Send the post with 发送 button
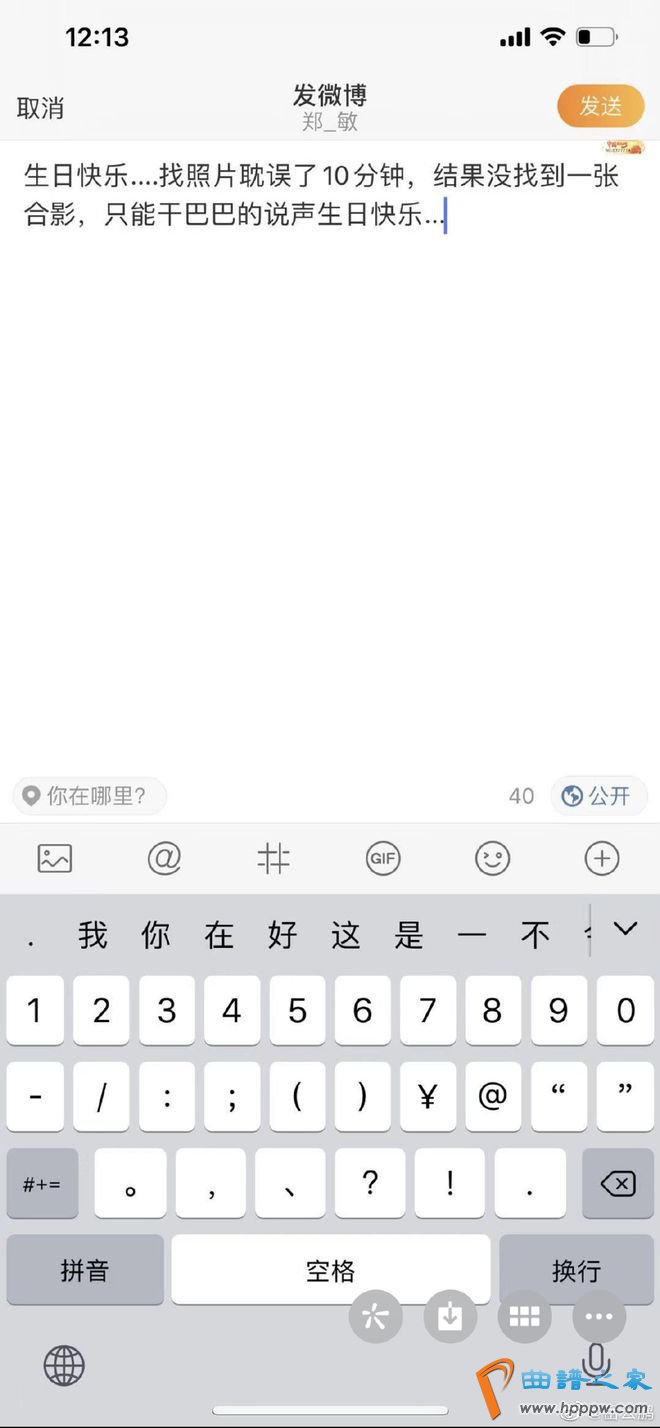 600,107
